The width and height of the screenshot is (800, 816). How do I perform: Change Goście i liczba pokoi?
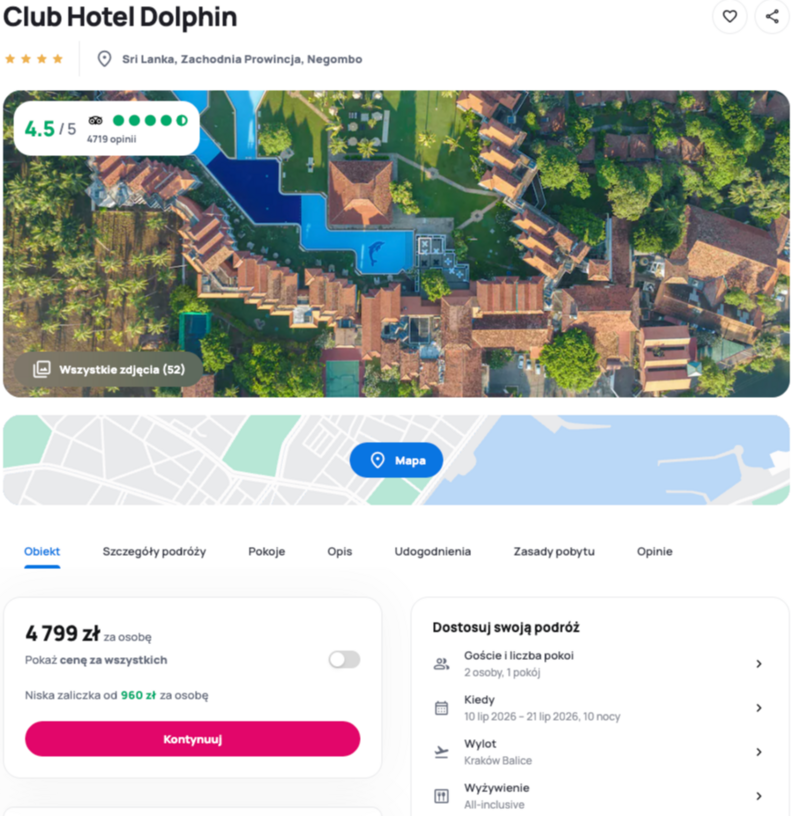click(600, 663)
